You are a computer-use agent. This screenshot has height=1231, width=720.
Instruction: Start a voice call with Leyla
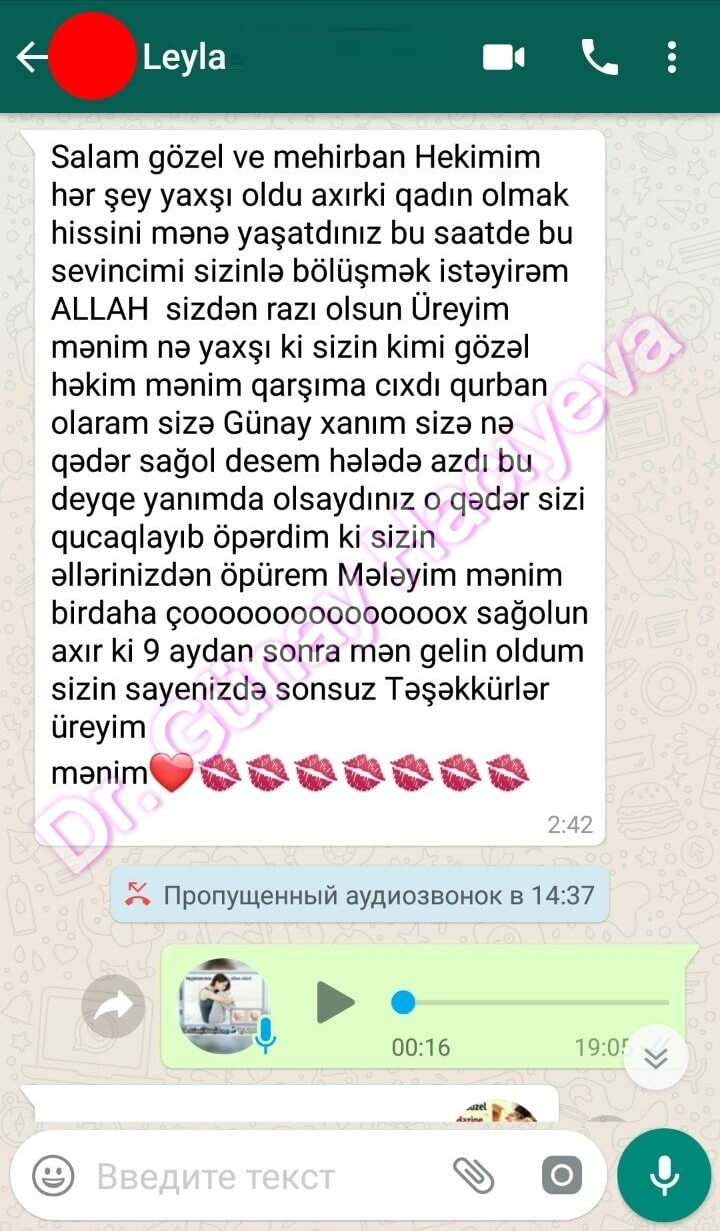tap(599, 58)
